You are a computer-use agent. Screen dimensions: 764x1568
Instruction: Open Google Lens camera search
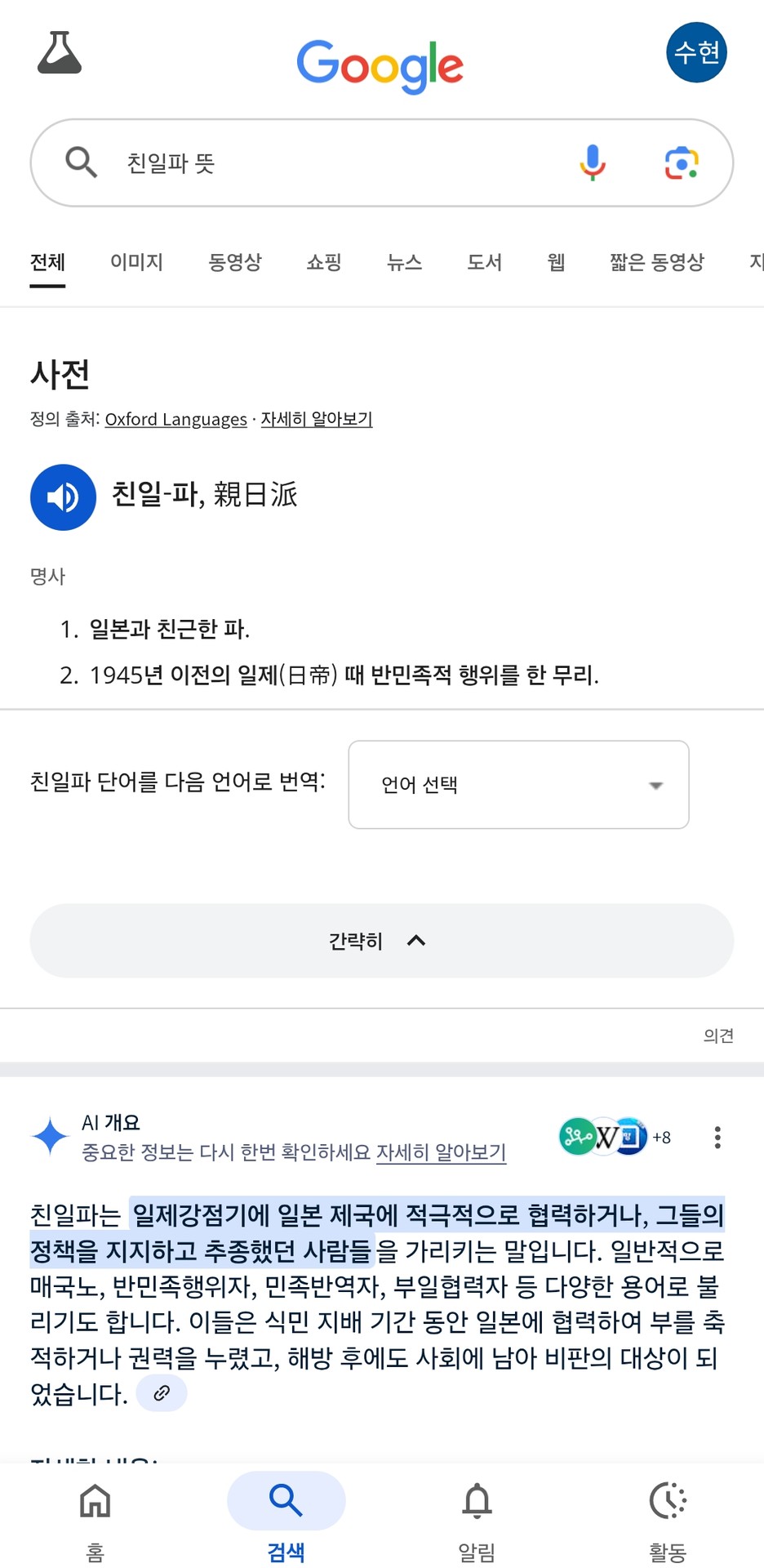(682, 163)
